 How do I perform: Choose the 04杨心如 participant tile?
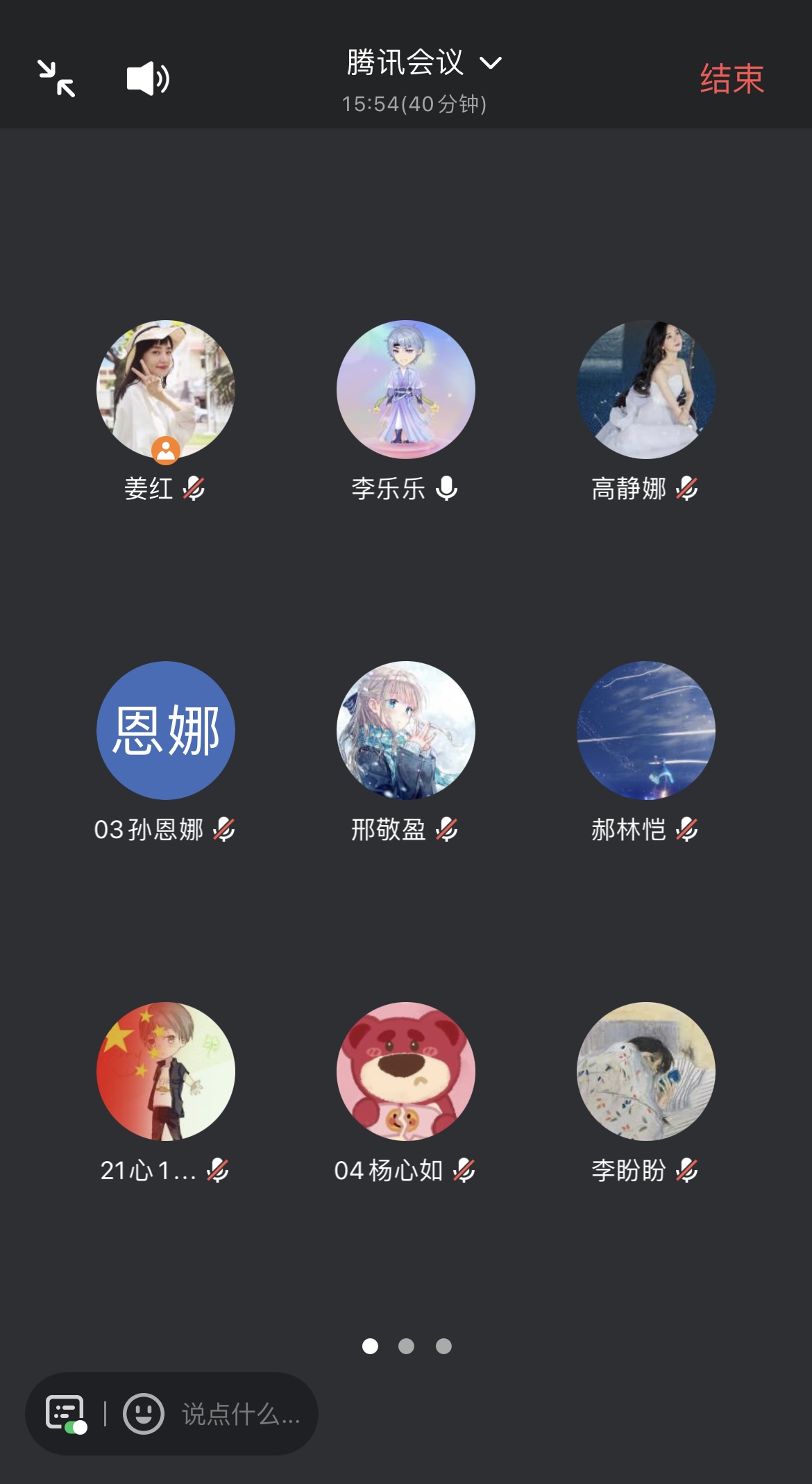point(406,1072)
